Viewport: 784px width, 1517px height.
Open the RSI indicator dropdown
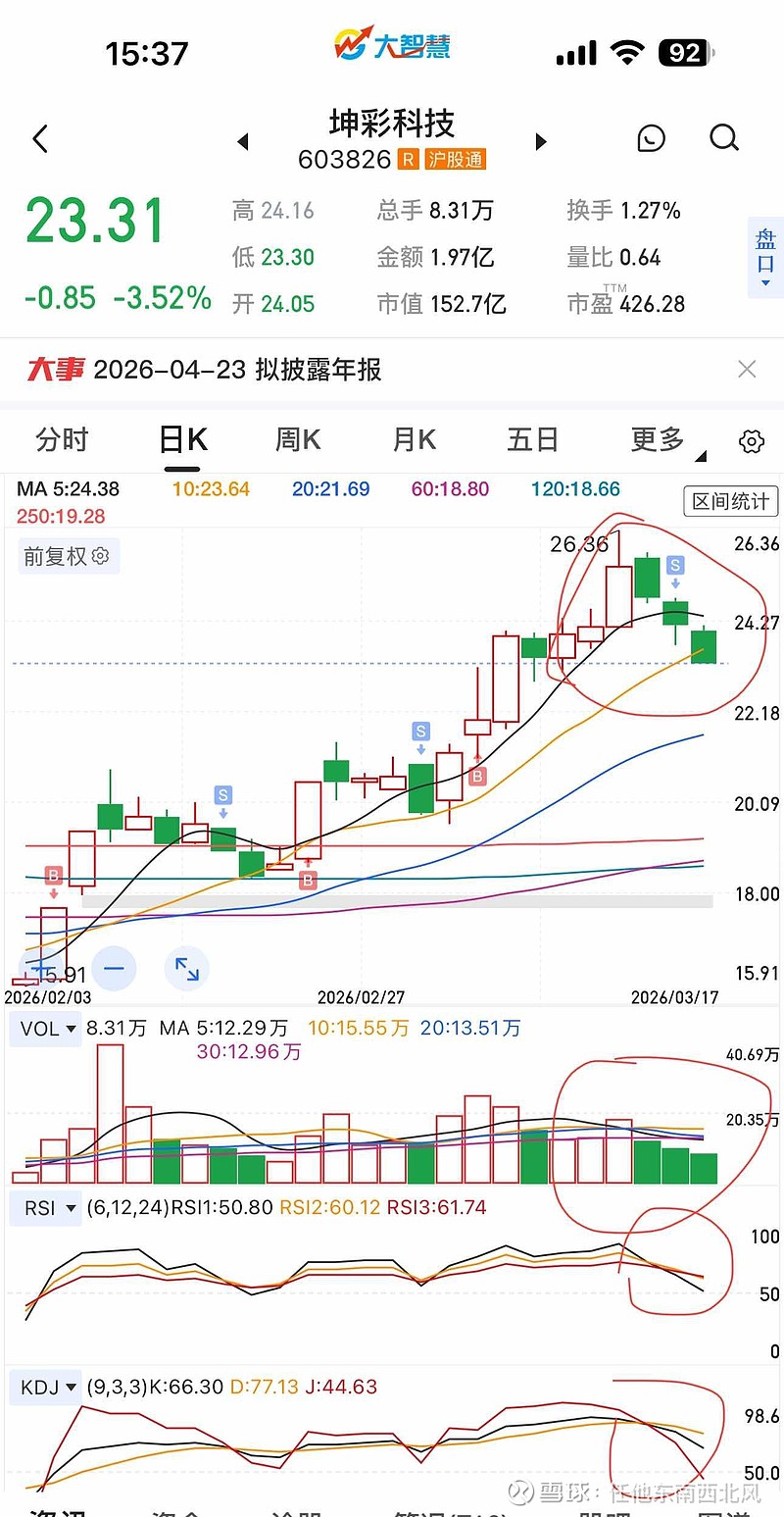click(43, 1208)
